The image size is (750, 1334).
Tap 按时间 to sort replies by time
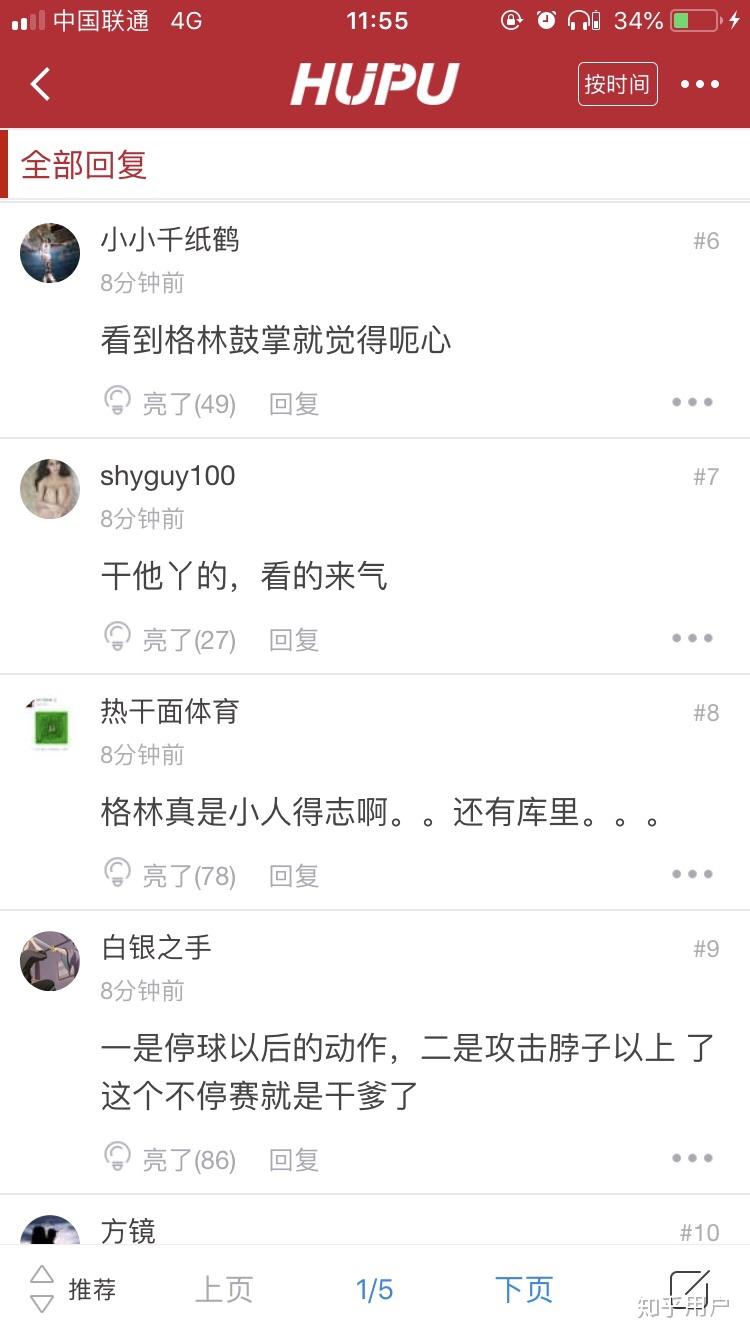click(x=617, y=84)
